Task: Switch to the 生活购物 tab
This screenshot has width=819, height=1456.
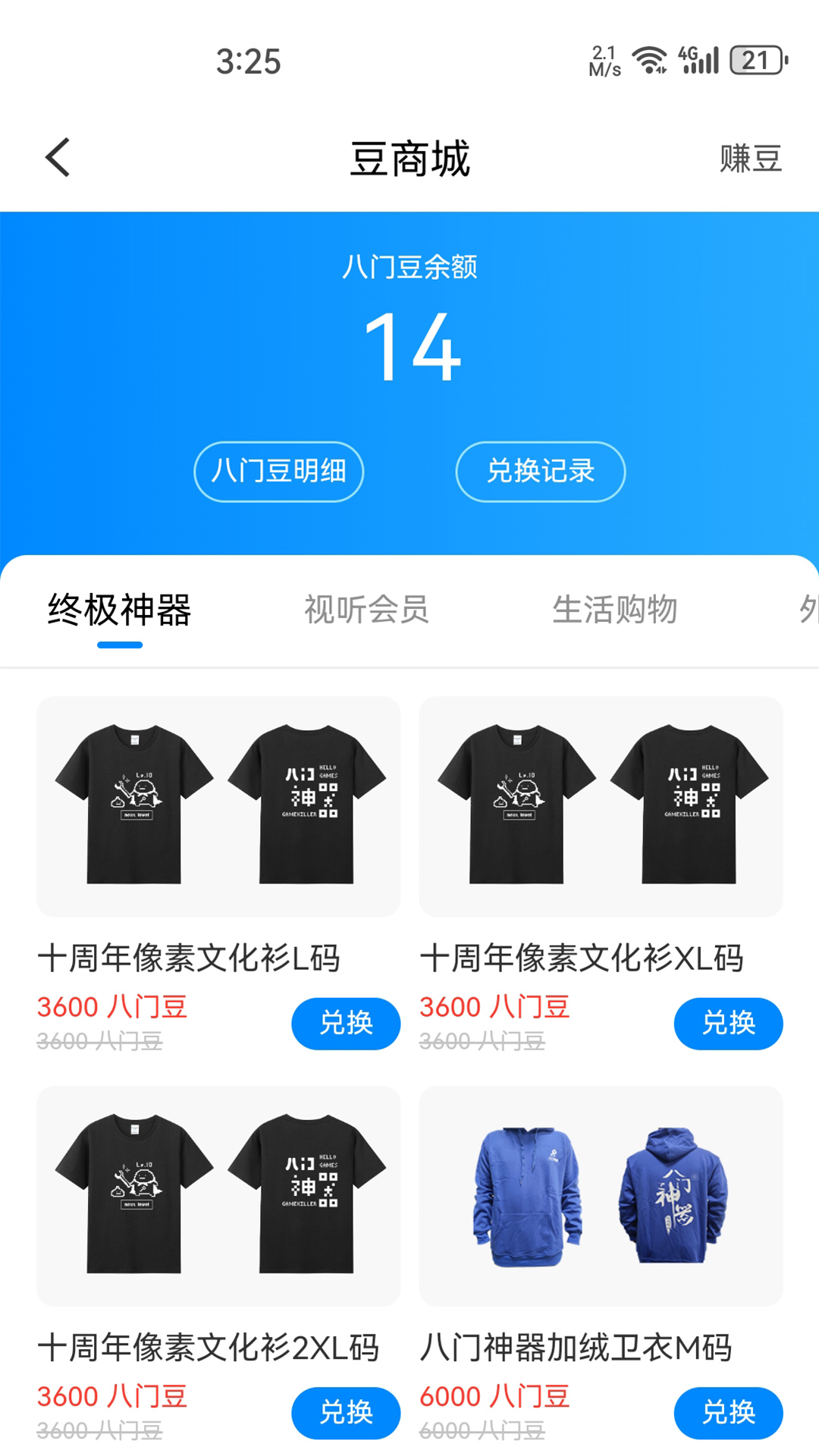Action: point(617,610)
